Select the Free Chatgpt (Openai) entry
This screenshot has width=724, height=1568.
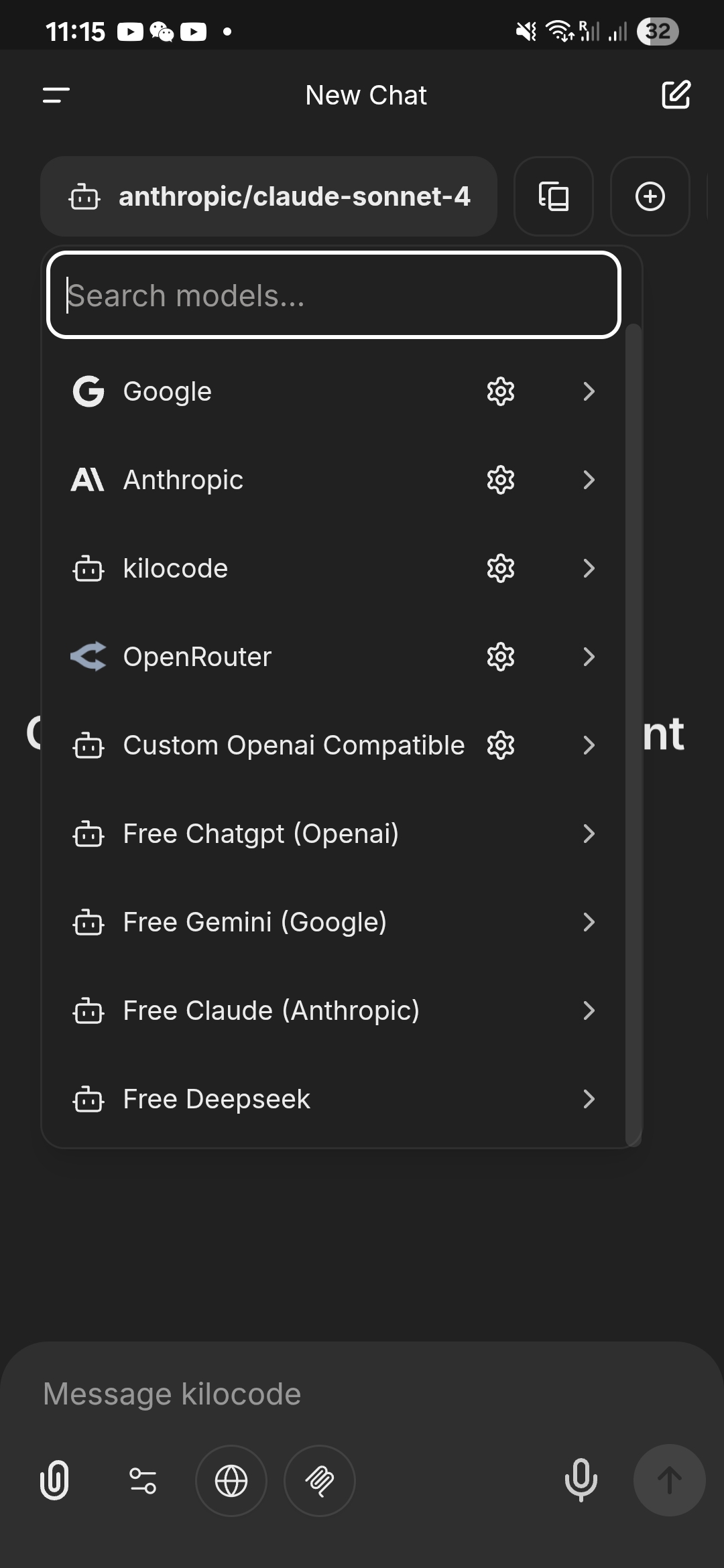(260, 833)
